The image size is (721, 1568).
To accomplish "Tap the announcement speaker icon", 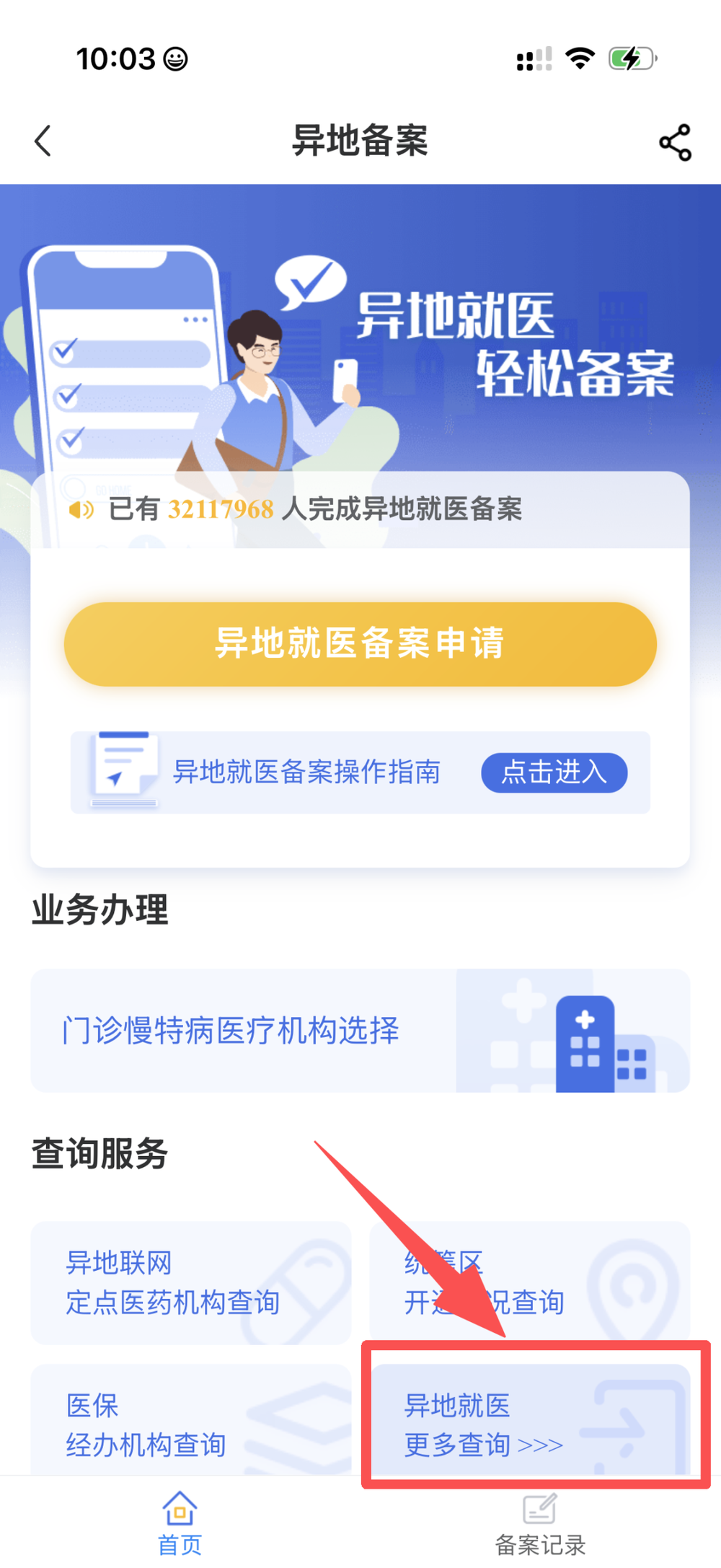I will pos(81,510).
